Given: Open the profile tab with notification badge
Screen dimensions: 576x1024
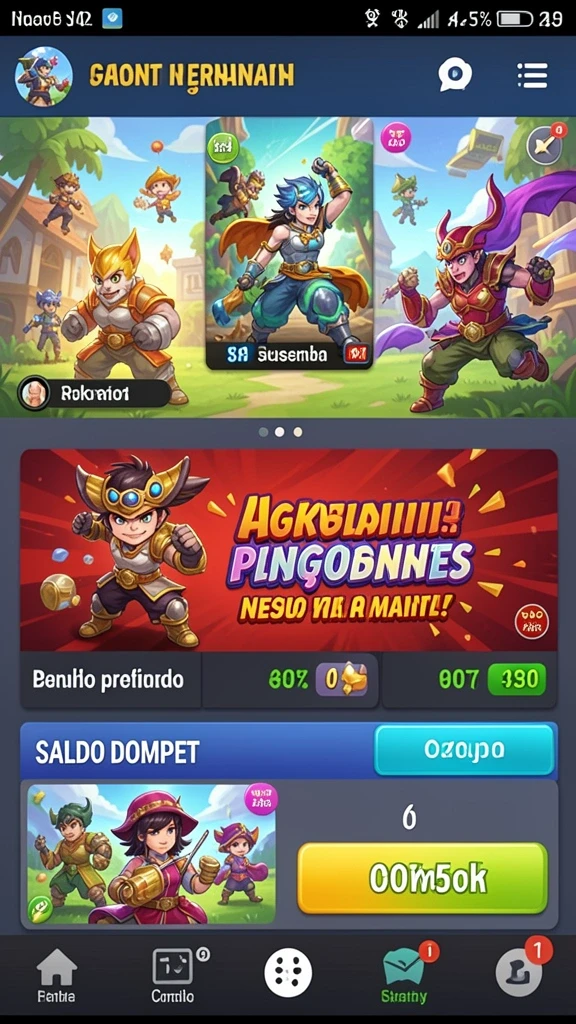Looking at the screenshot, I should tap(519, 972).
